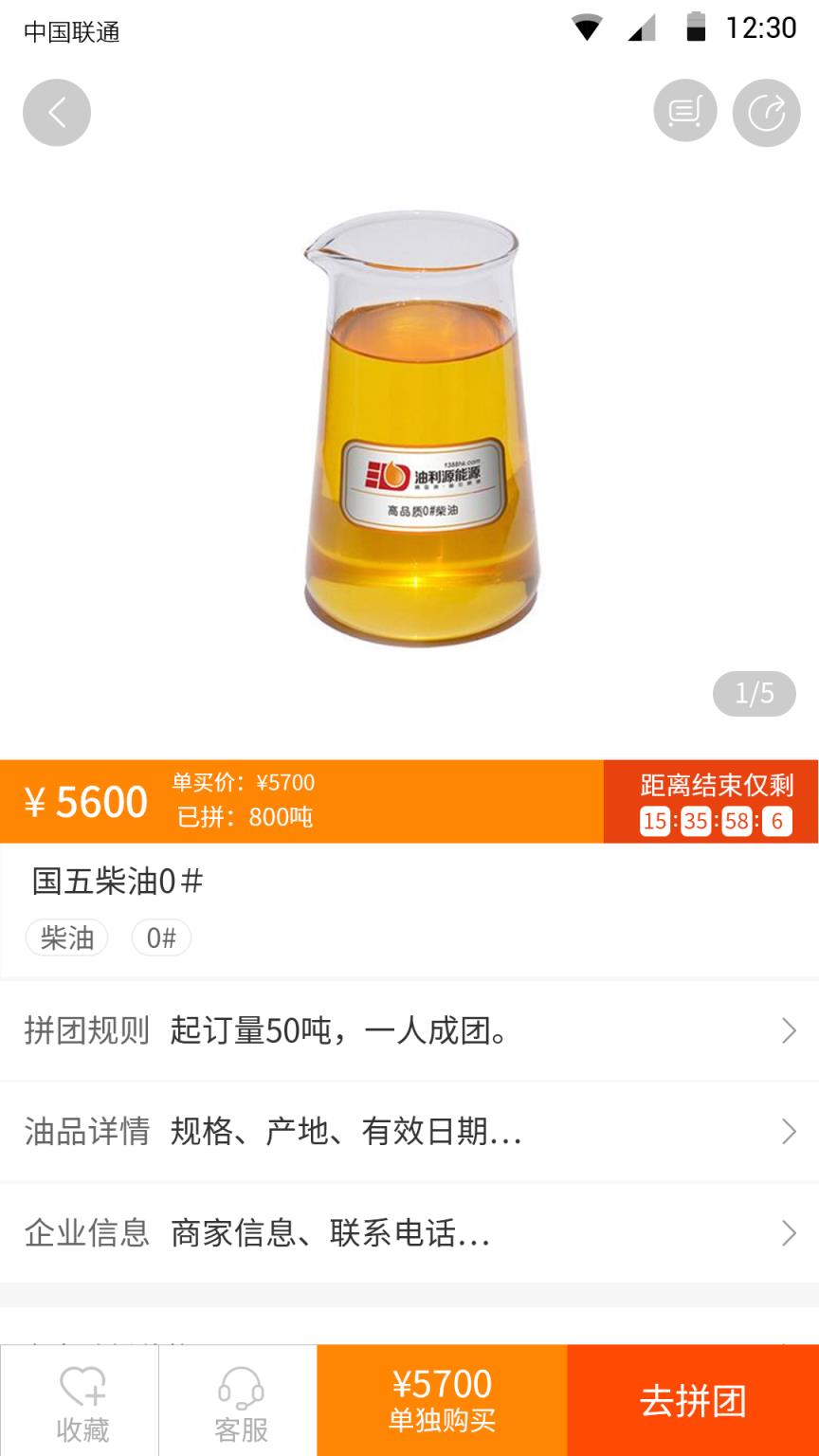This screenshot has width=819, height=1456.
Task: Tap the Wi-Fi icon in status bar
Action: [590, 28]
